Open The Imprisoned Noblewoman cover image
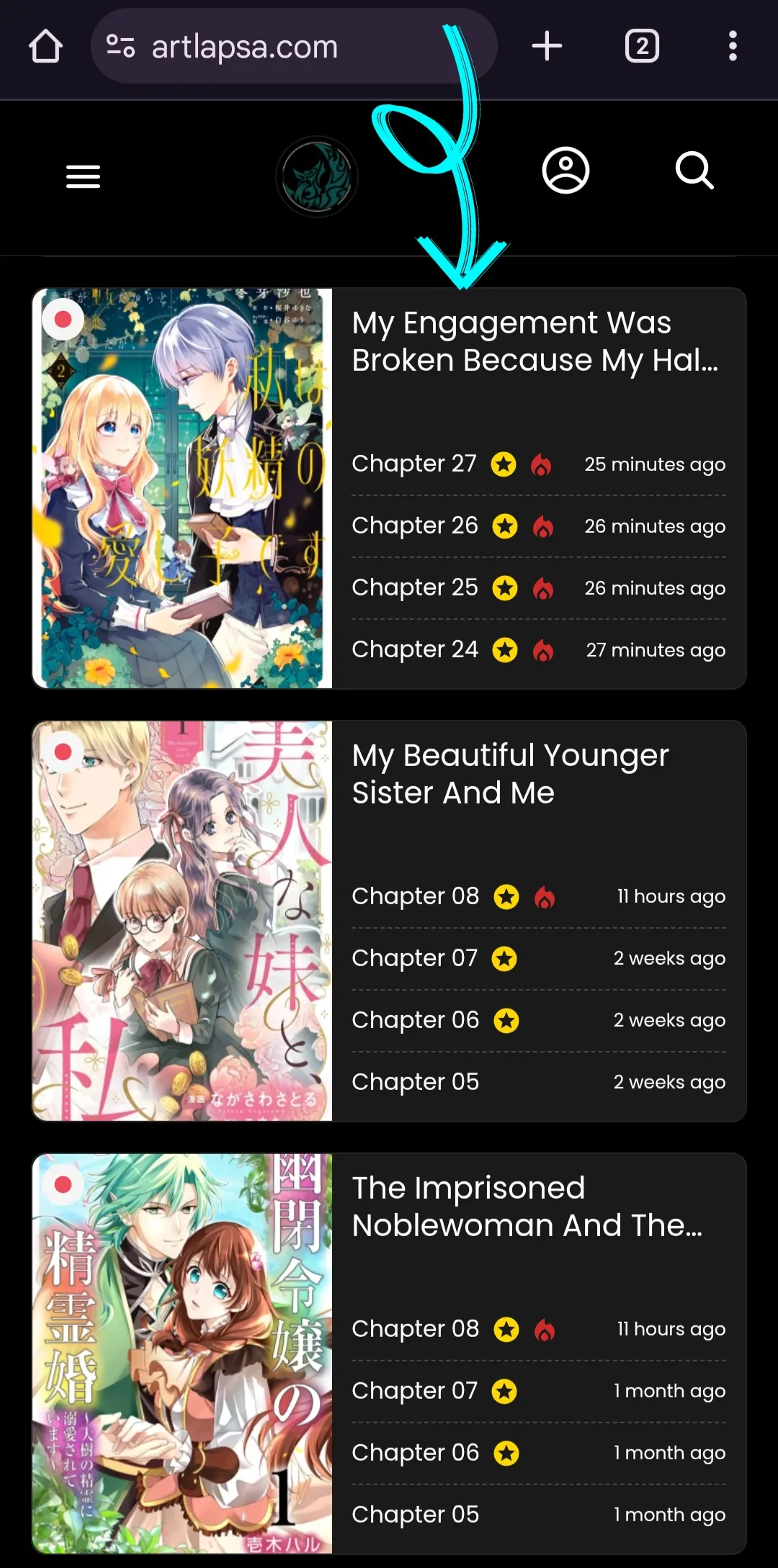The height and width of the screenshot is (1568, 778). pos(182,1353)
